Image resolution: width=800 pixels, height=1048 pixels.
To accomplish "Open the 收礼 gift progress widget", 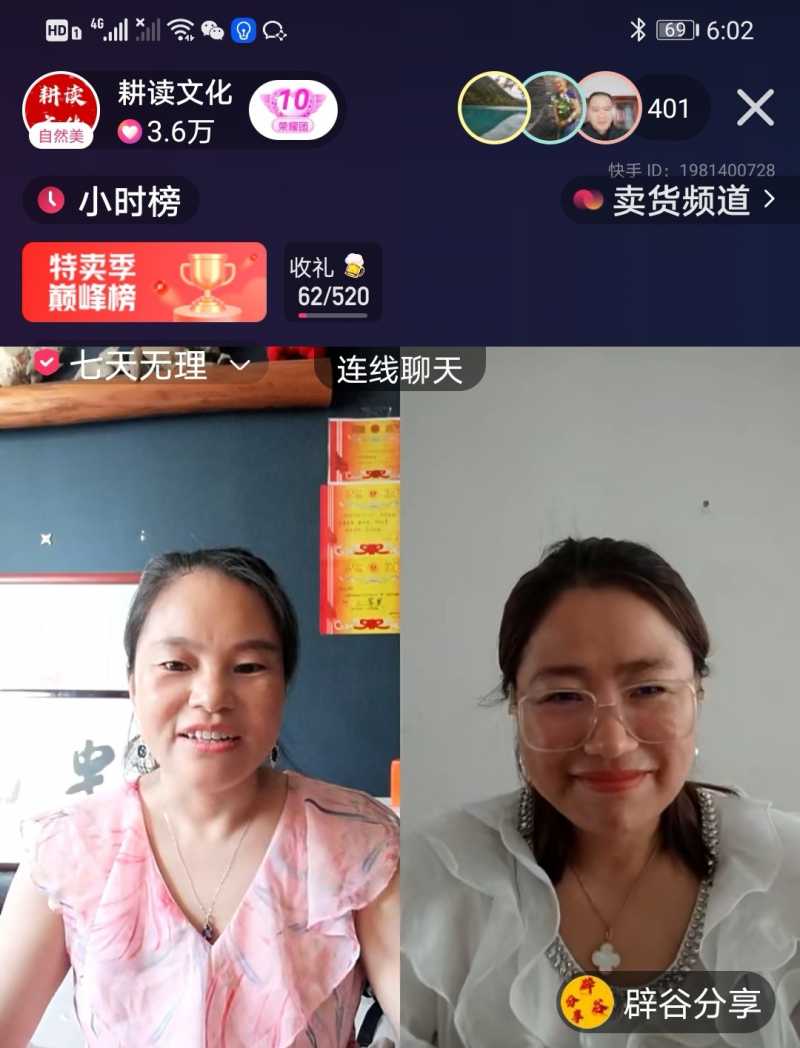I will coord(332,282).
